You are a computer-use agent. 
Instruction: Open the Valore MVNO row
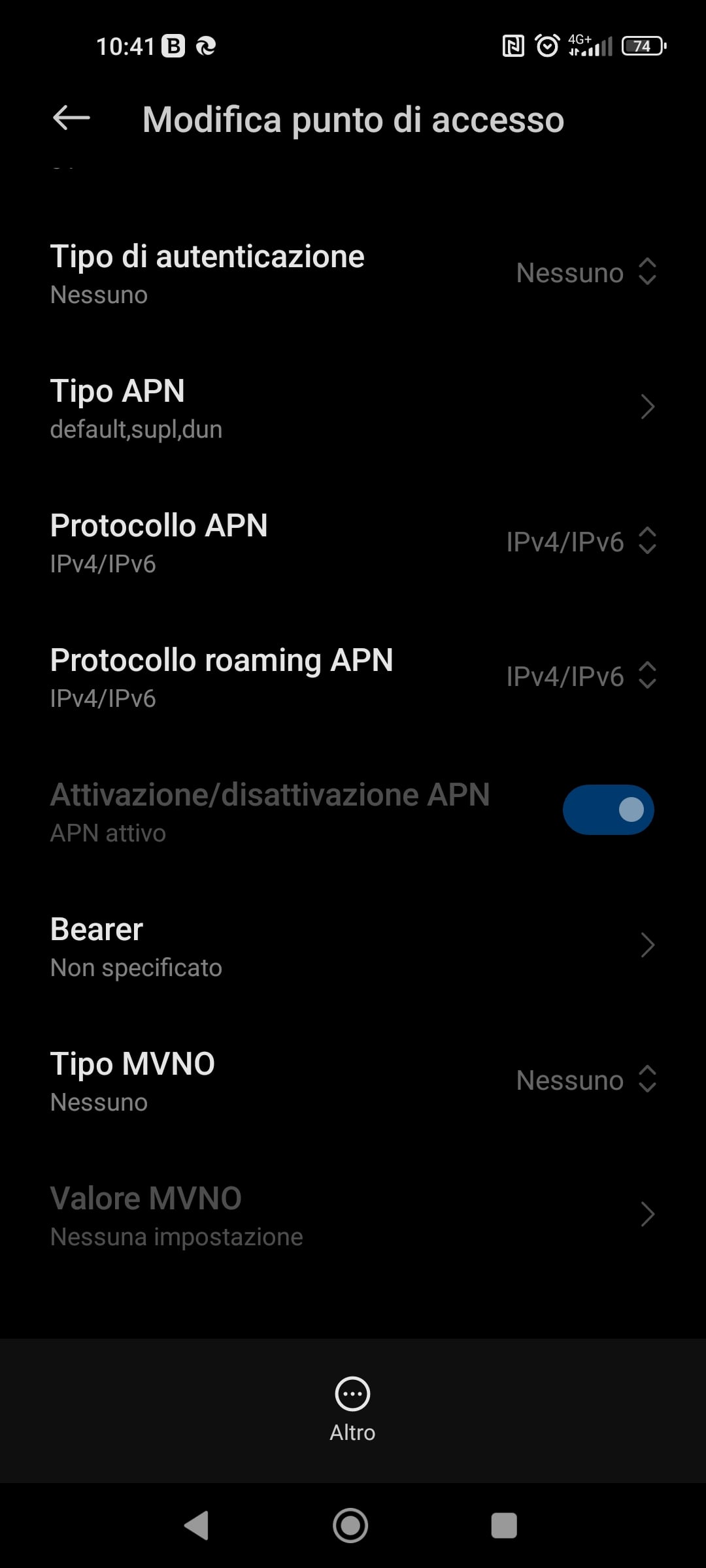point(353,1215)
